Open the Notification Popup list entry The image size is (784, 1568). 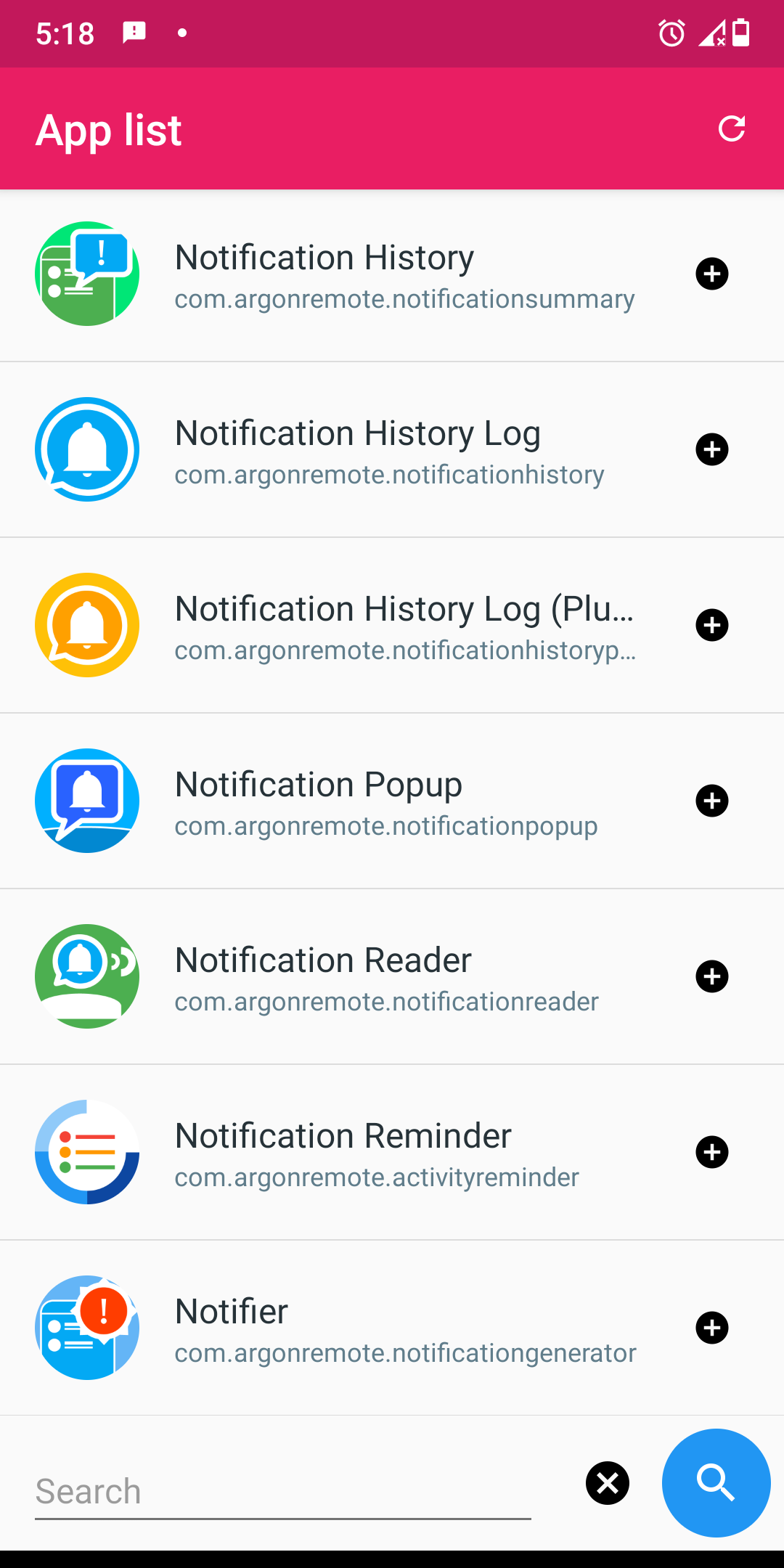coord(363,801)
